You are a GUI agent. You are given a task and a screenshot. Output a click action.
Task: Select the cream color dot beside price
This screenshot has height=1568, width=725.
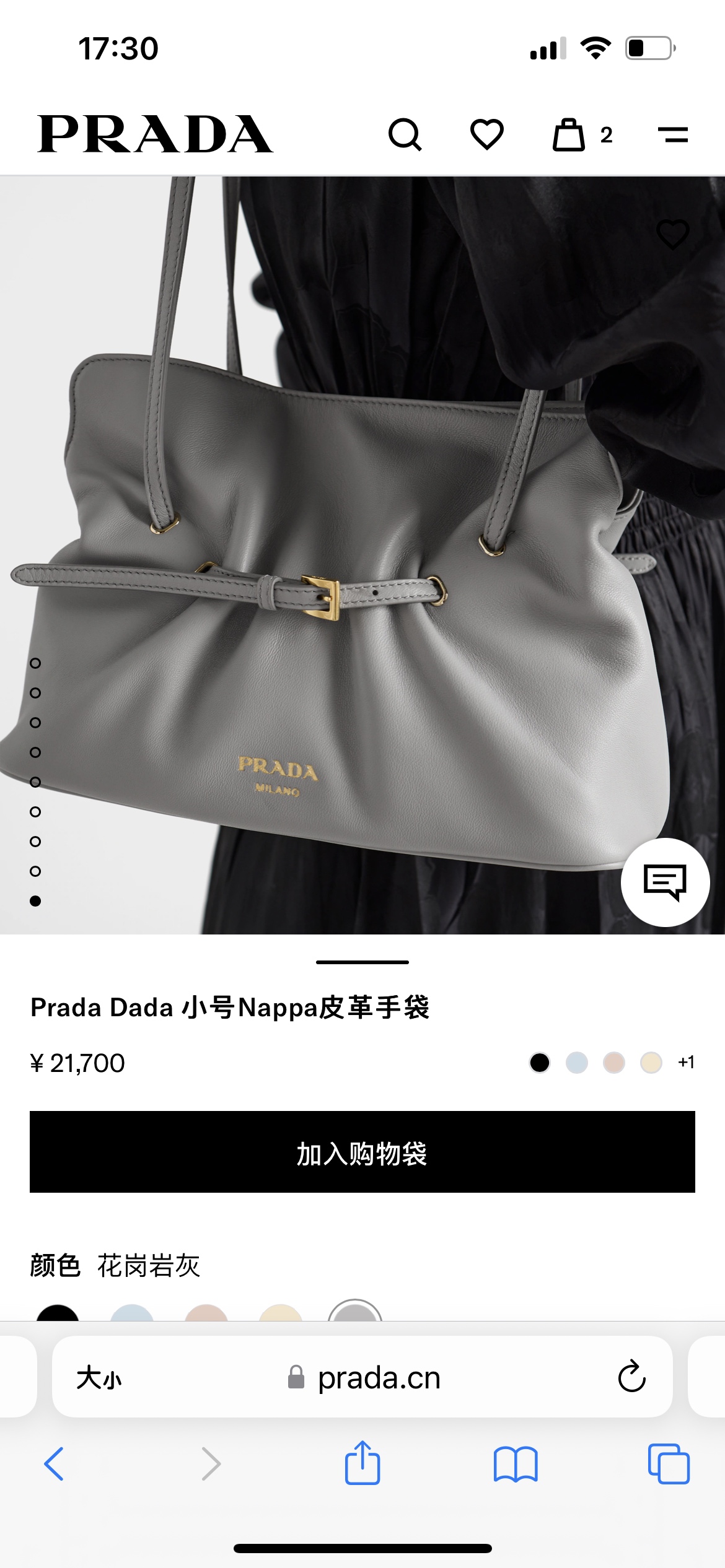(651, 1063)
